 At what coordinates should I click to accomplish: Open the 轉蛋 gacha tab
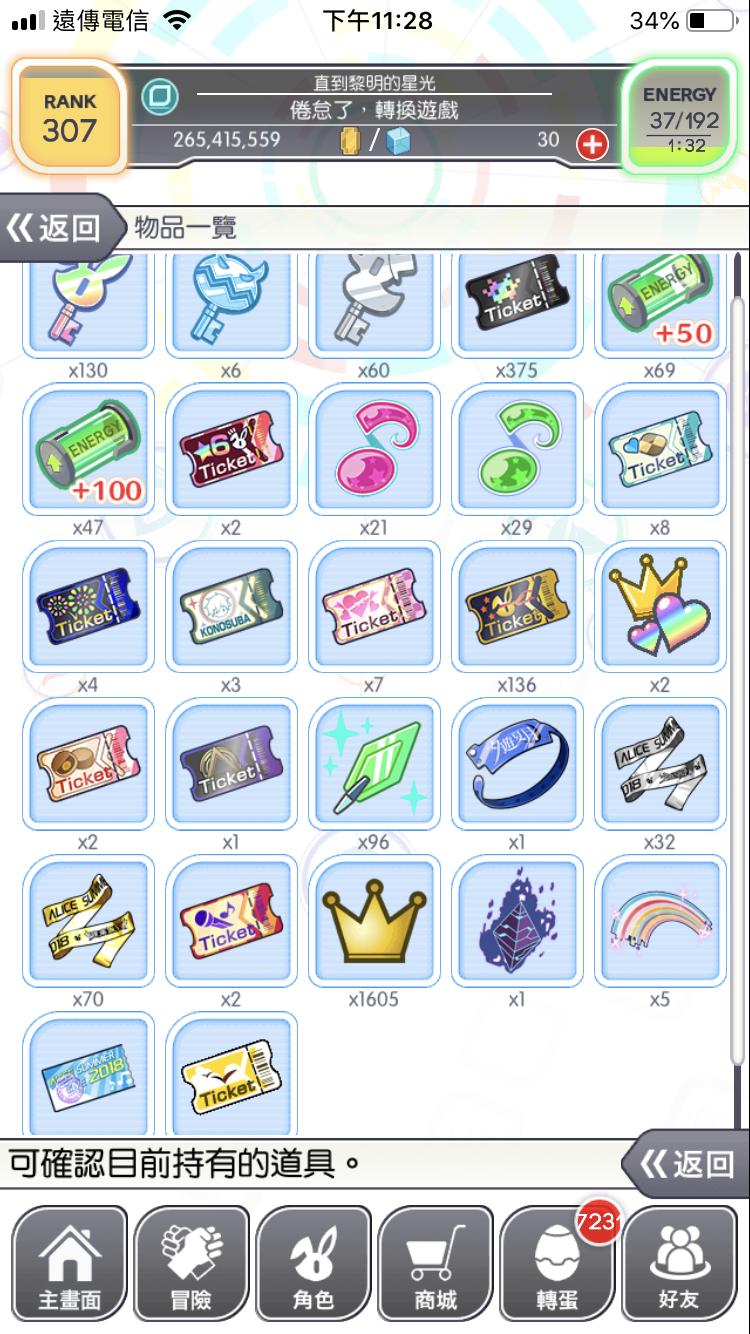pyautogui.click(x=557, y=1264)
